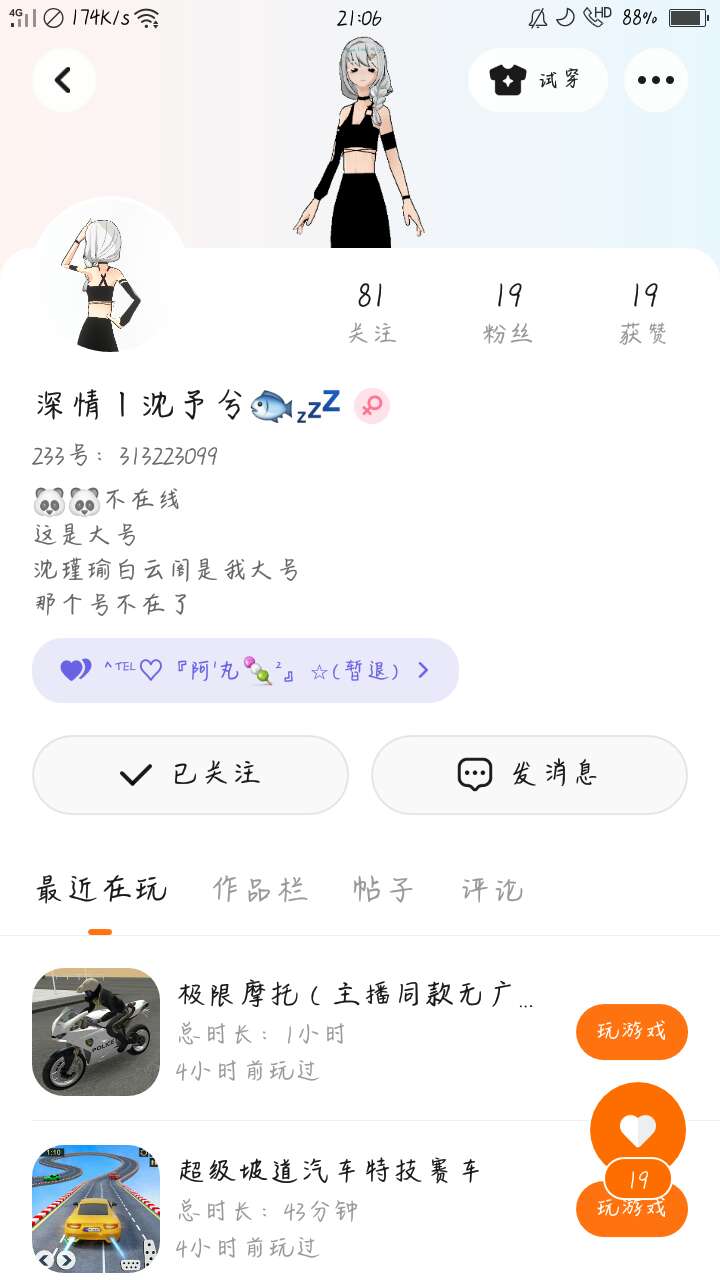View the 19 粉丝 followers list
Screen dimensions: 720x1280
pos(508,311)
